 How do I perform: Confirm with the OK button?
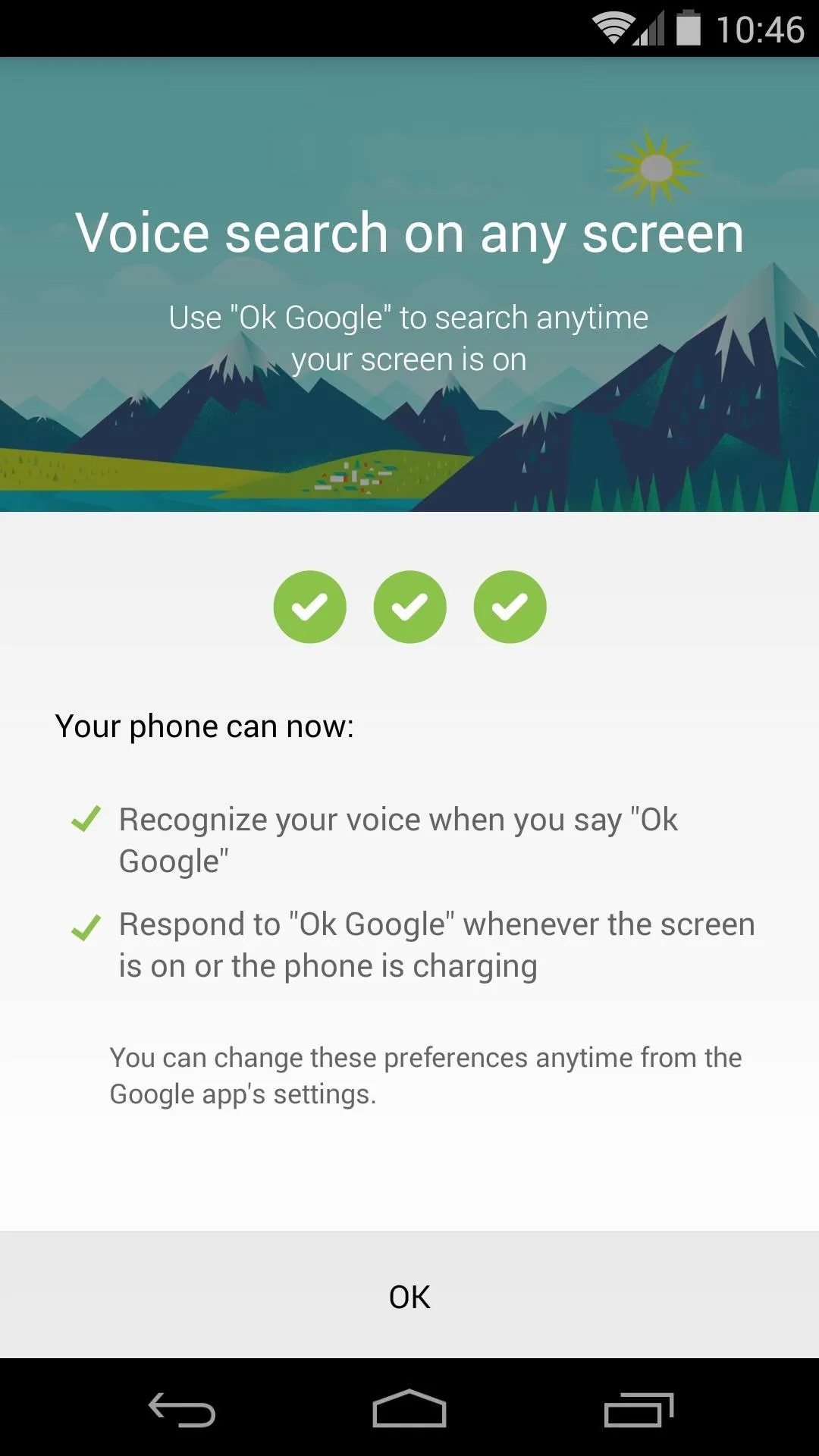(409, 1295)
